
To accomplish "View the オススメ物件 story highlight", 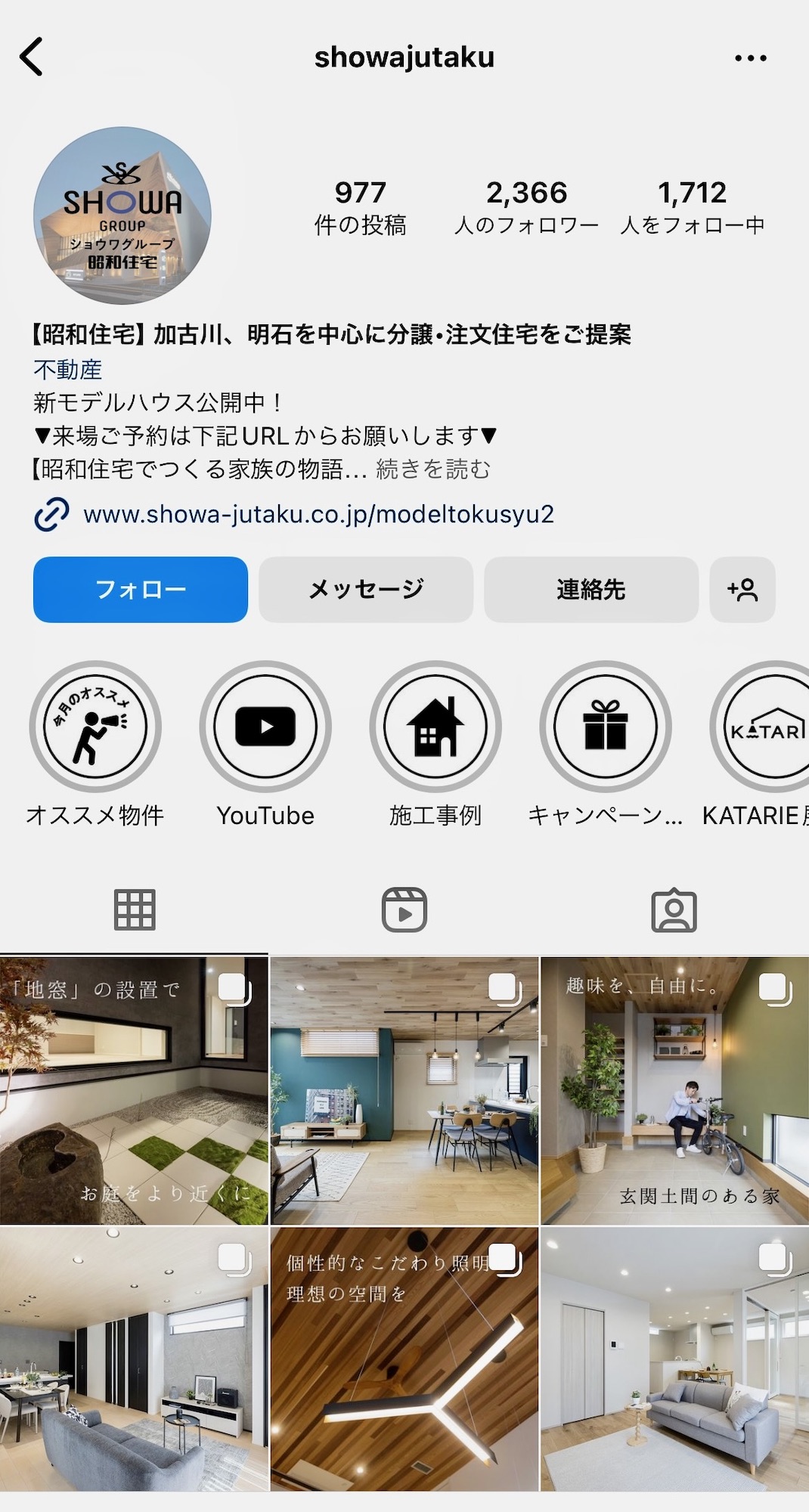I will (x=95, y=727).
